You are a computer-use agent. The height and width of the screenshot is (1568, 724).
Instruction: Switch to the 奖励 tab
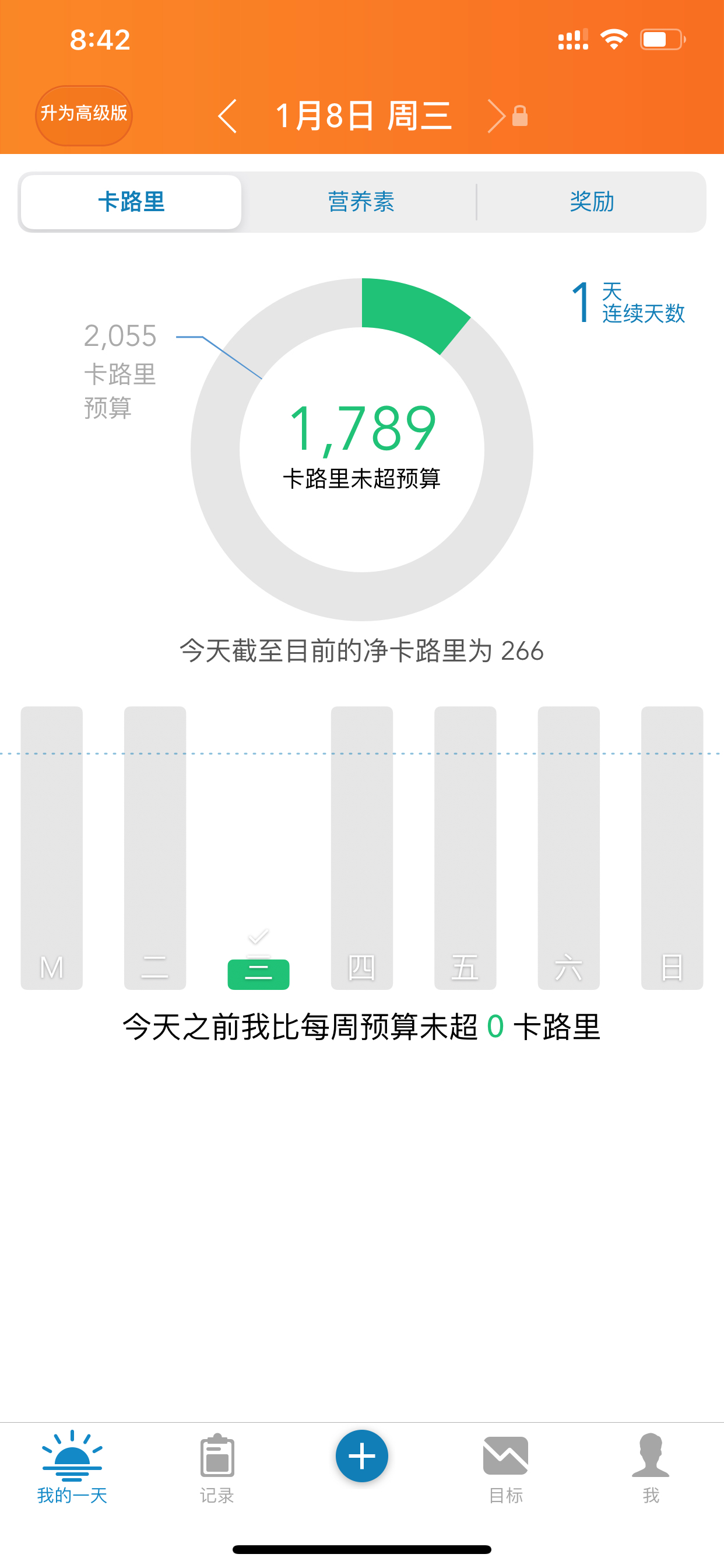pyautogui.click(x=591, y=202)
